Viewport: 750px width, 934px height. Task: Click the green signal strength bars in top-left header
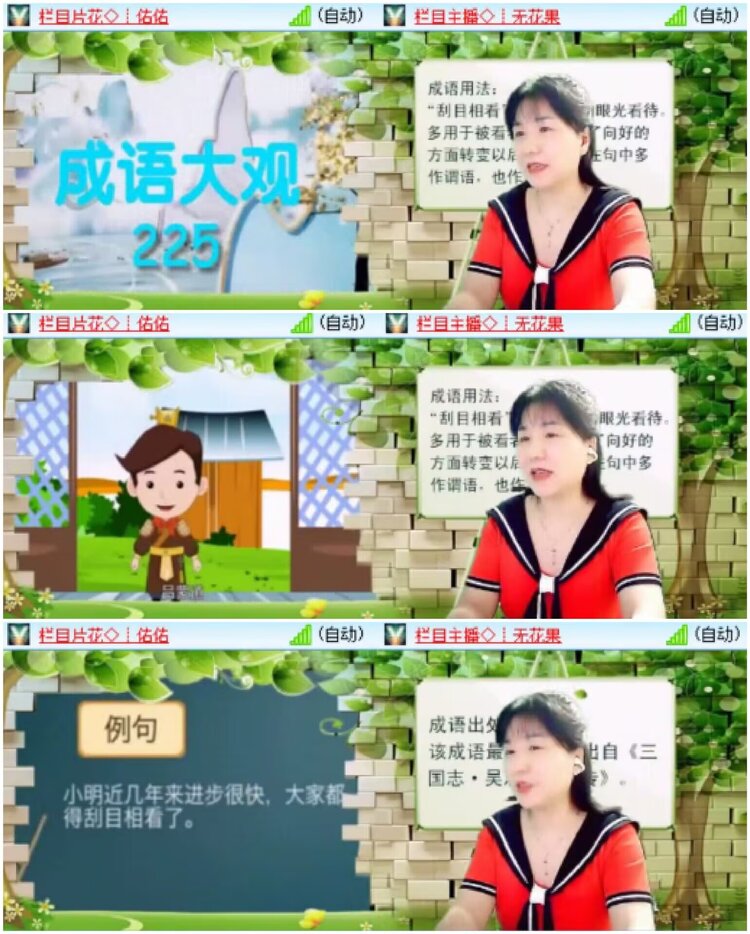(301, 14)
